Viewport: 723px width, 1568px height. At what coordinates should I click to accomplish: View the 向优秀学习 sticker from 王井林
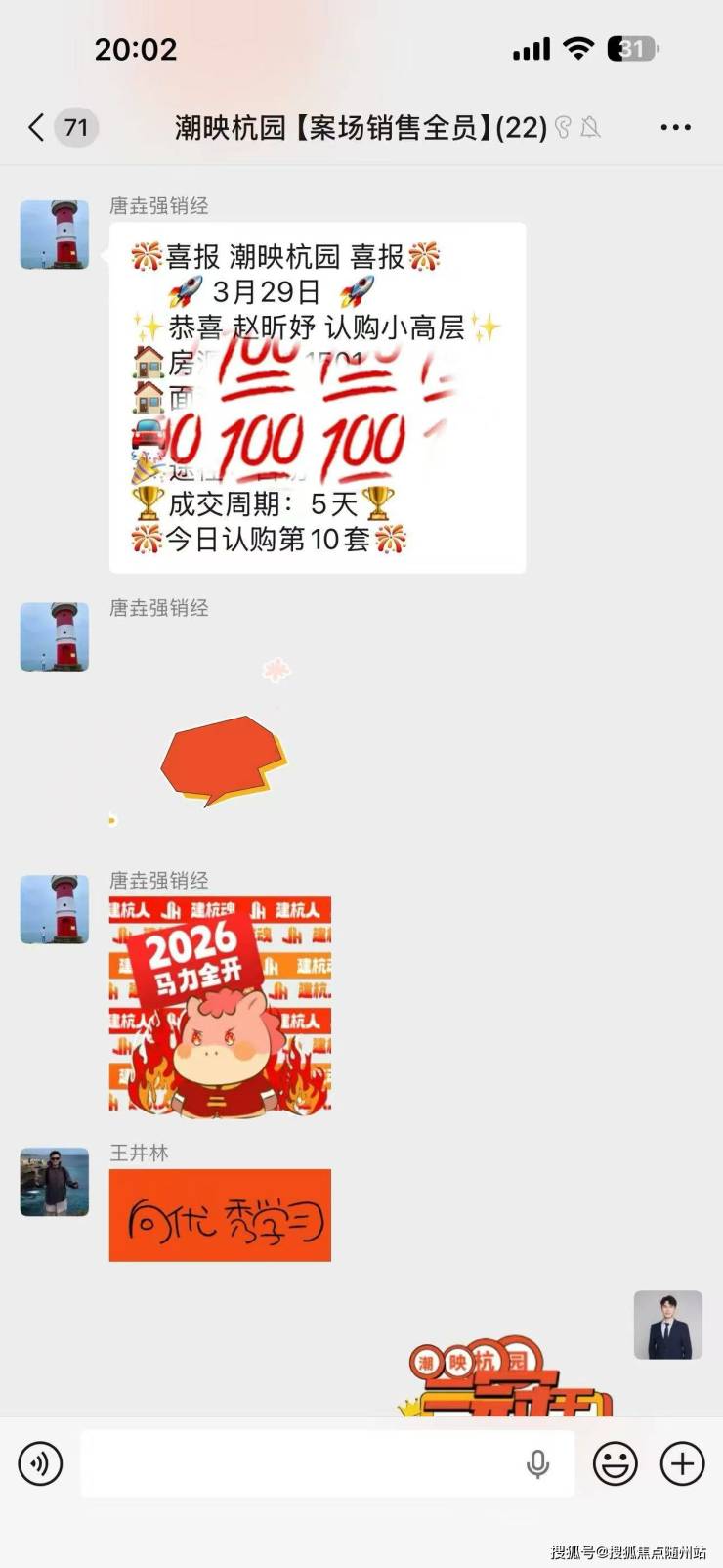point(220,1215)
